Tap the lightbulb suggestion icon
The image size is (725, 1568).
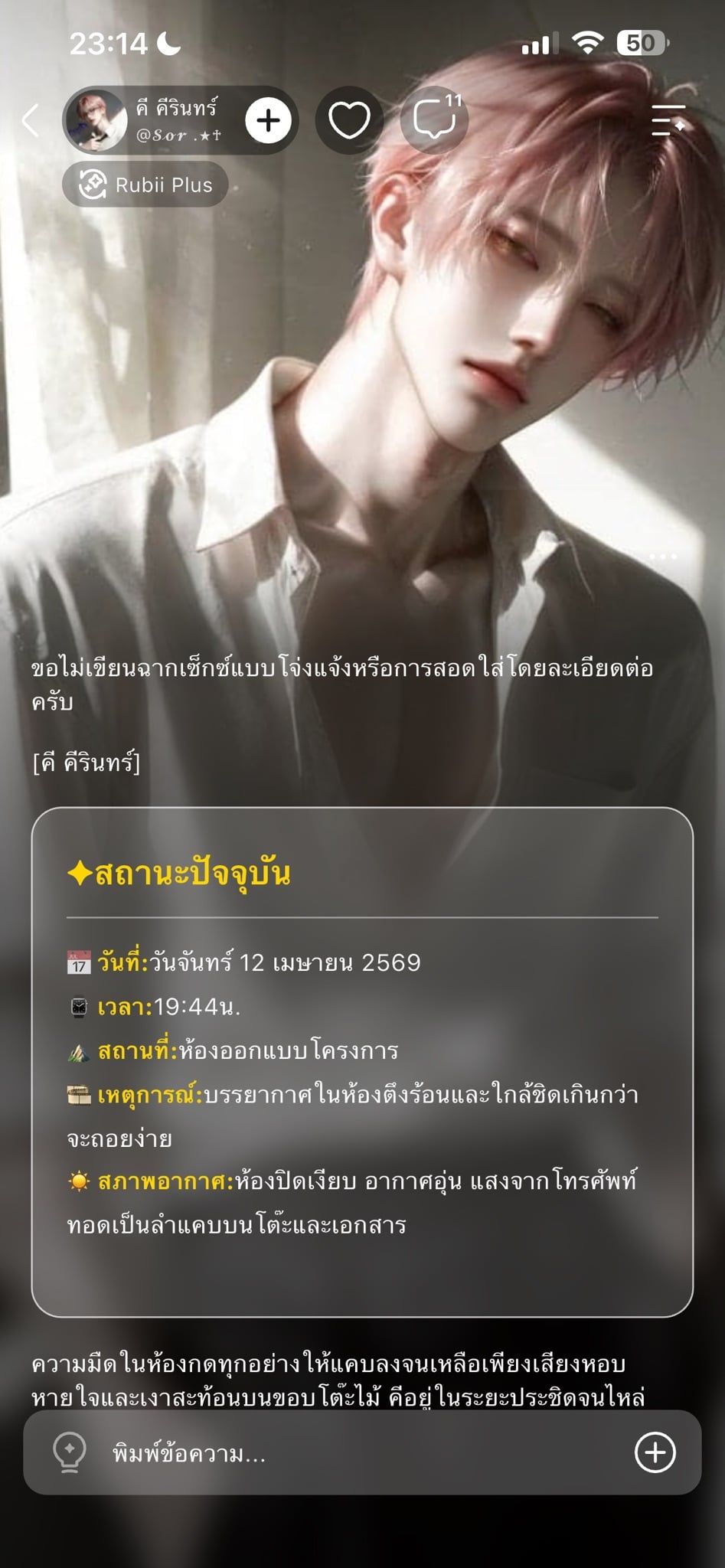tap(70, 1452)
